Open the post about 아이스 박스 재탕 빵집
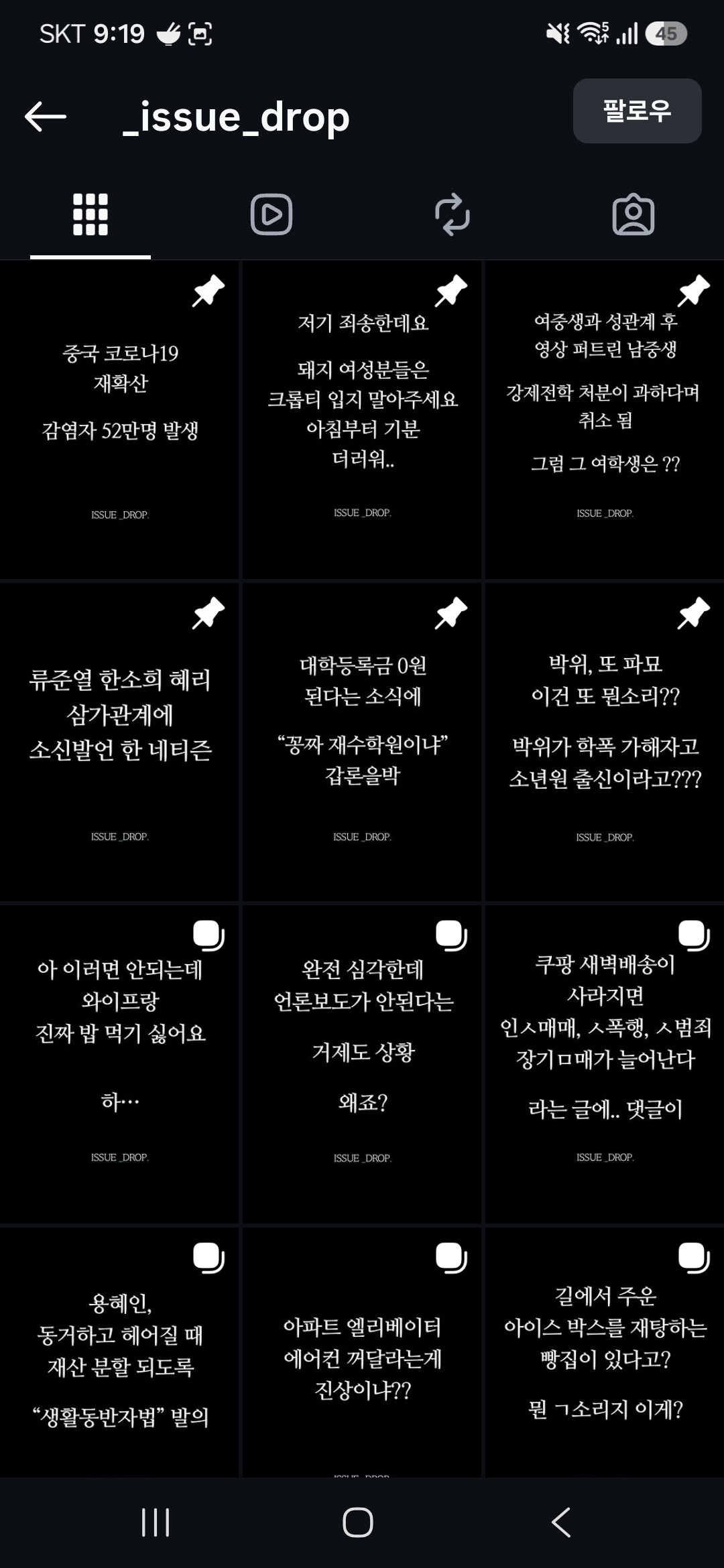This screenshot has width=724, height=1568. pos(605,1352)
